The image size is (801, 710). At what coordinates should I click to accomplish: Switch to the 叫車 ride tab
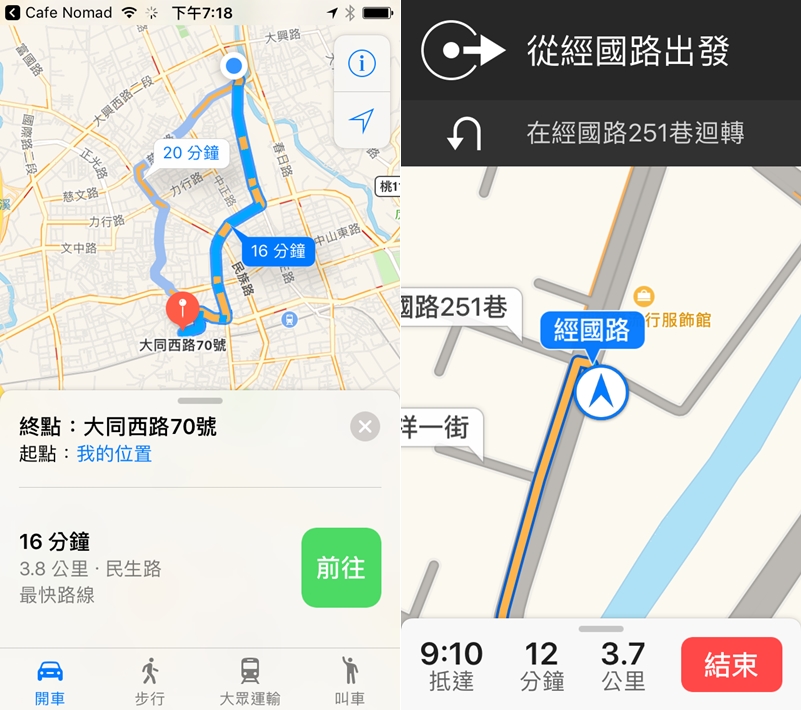pyautogui.click(x=349, y=679)
